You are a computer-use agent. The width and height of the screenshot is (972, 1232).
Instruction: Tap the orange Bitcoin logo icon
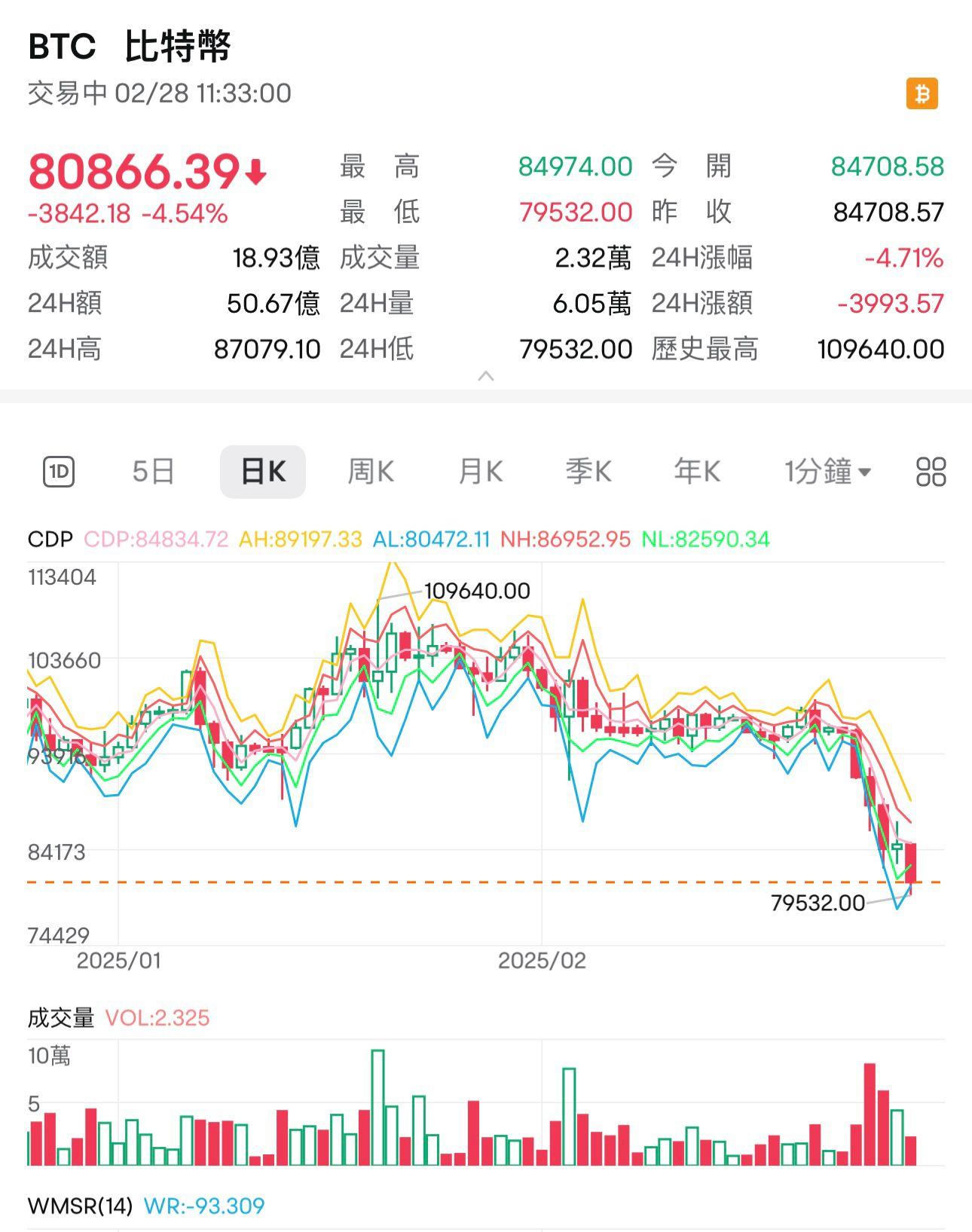pyautogui.click(x=921, y=94)
